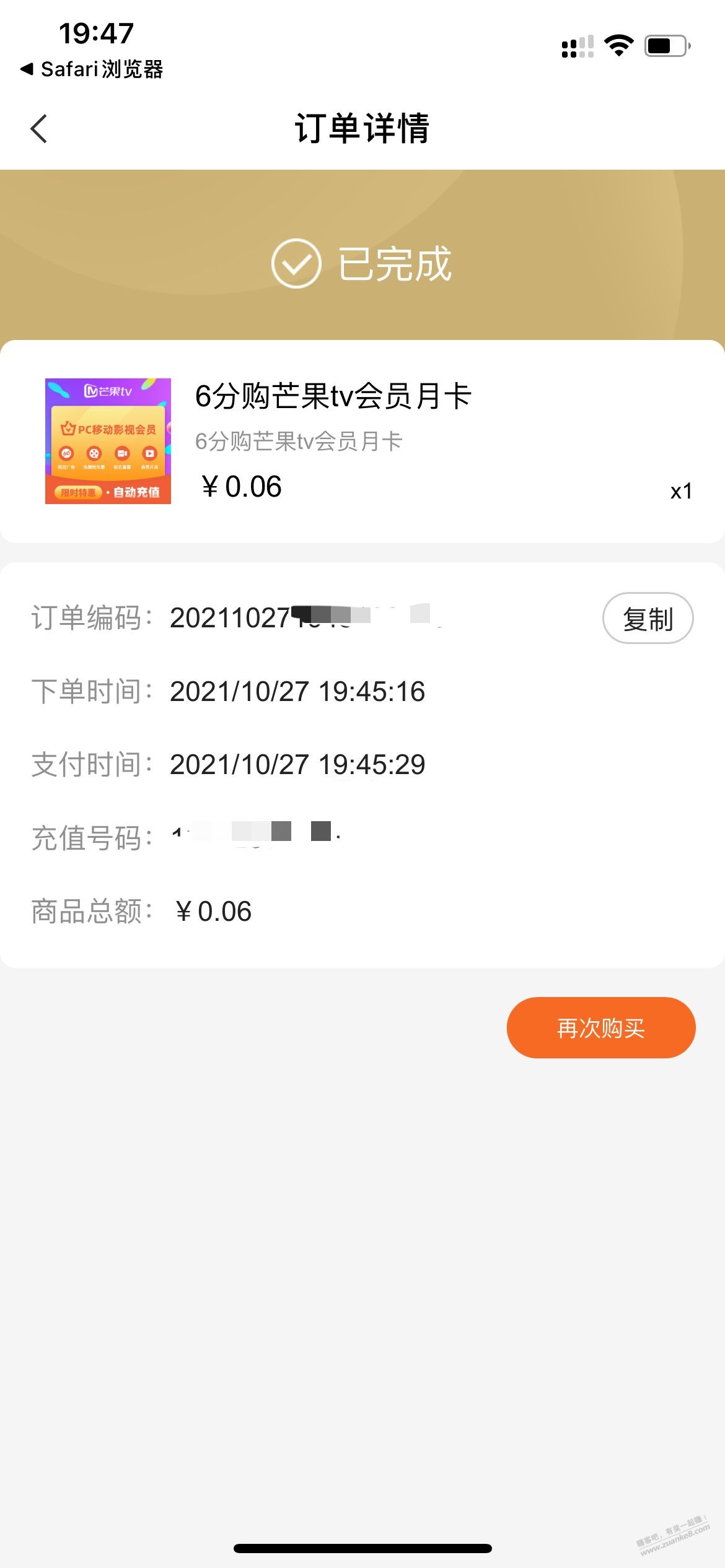The image size is (725, 1568).
Task: Return to Safari浏览器 via the status bar link
Action: coord(92,69)
